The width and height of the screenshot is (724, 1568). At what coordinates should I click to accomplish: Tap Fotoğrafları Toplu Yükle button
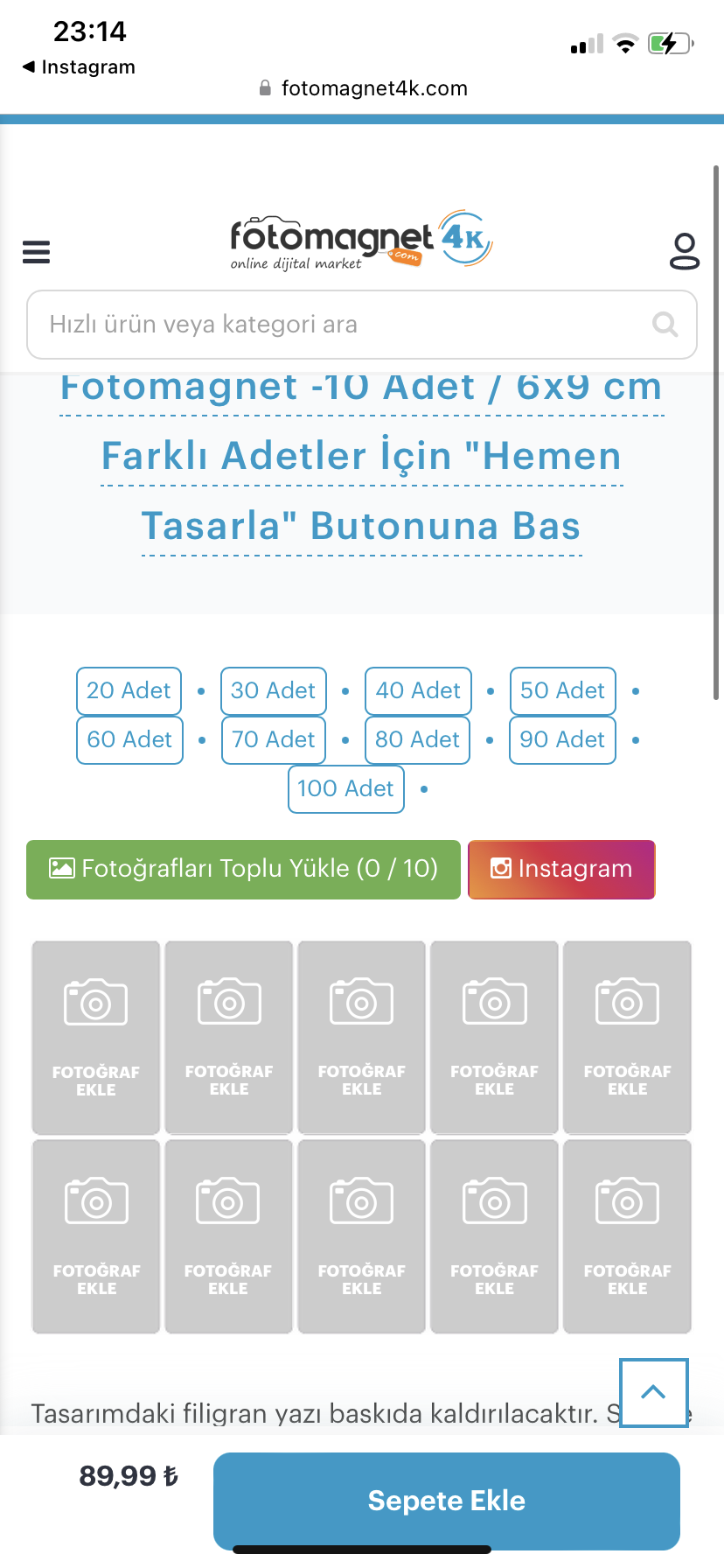[243, 869]
